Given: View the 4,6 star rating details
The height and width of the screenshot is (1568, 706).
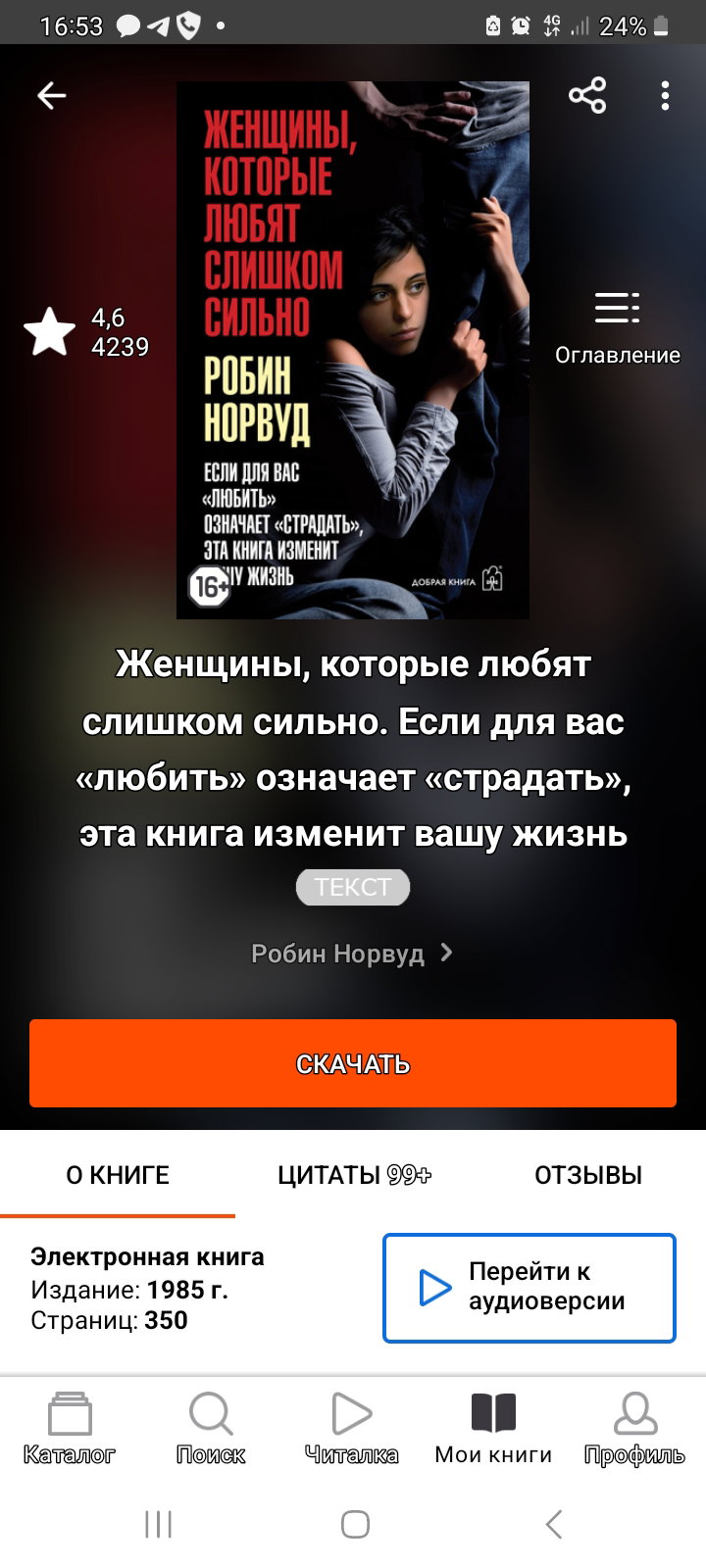Looking at the screenshot, I should [87, 332].
